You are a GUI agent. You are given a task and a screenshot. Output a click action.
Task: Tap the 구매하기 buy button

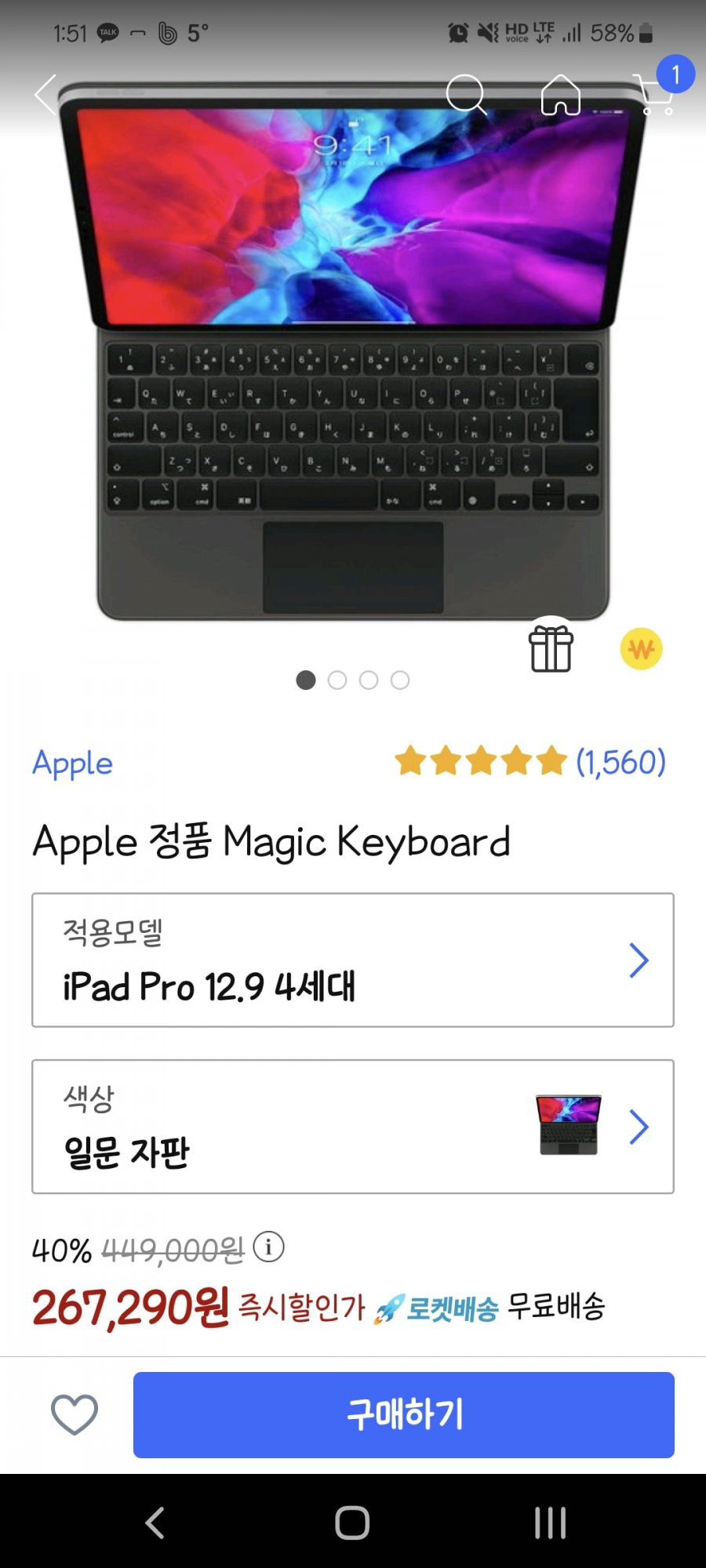tap(404, 1414)
